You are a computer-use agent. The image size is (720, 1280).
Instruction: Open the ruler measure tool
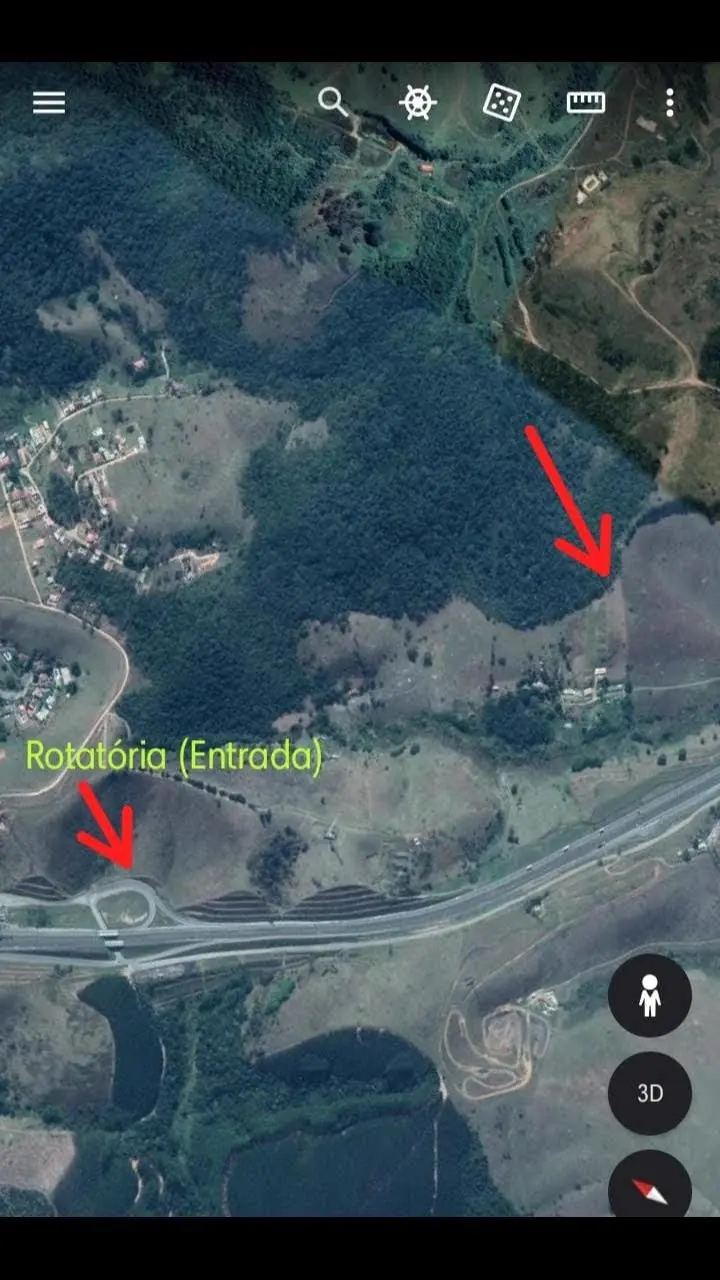click(586, 102)
